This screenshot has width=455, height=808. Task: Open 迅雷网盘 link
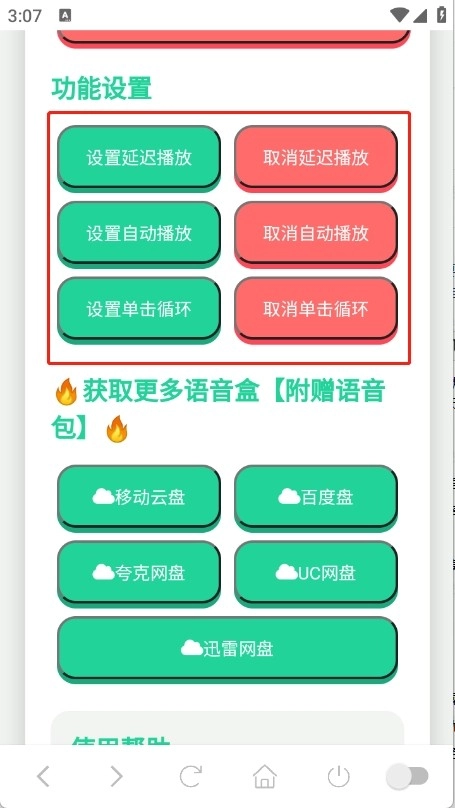227,649
